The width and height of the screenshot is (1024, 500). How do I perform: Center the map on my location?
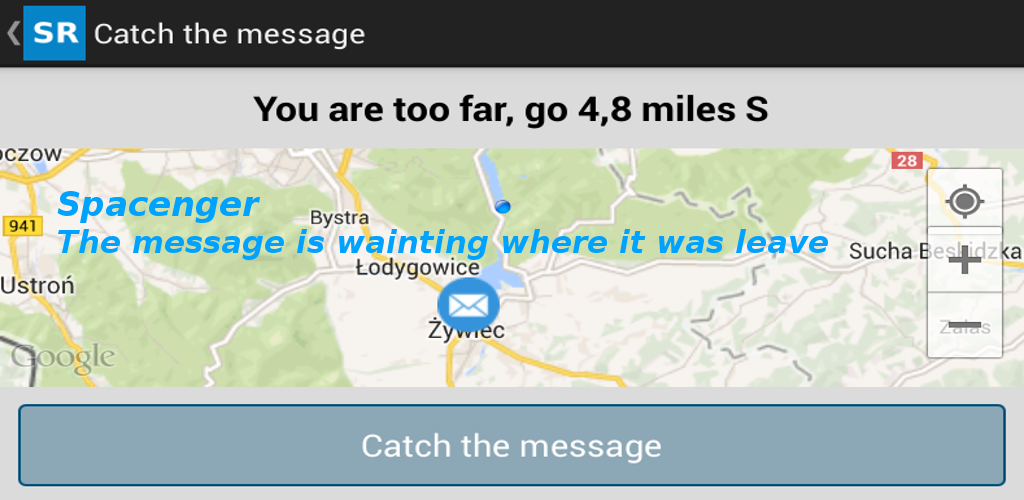pos(964,200)
